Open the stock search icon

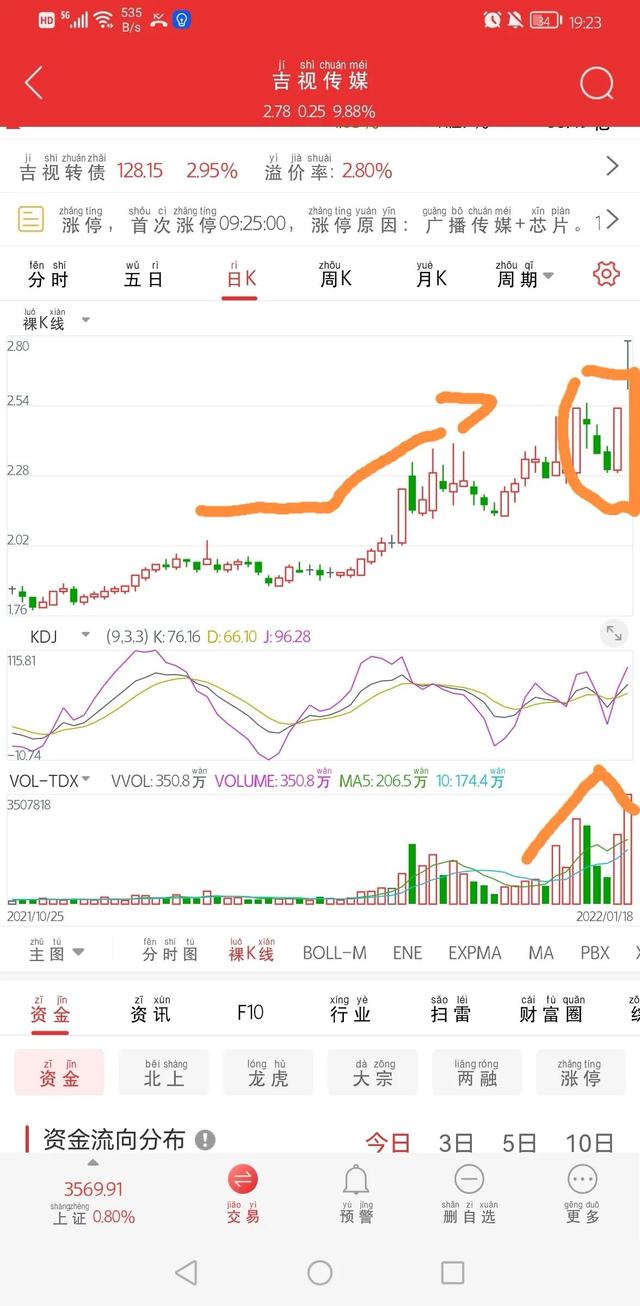coord(596,83)
